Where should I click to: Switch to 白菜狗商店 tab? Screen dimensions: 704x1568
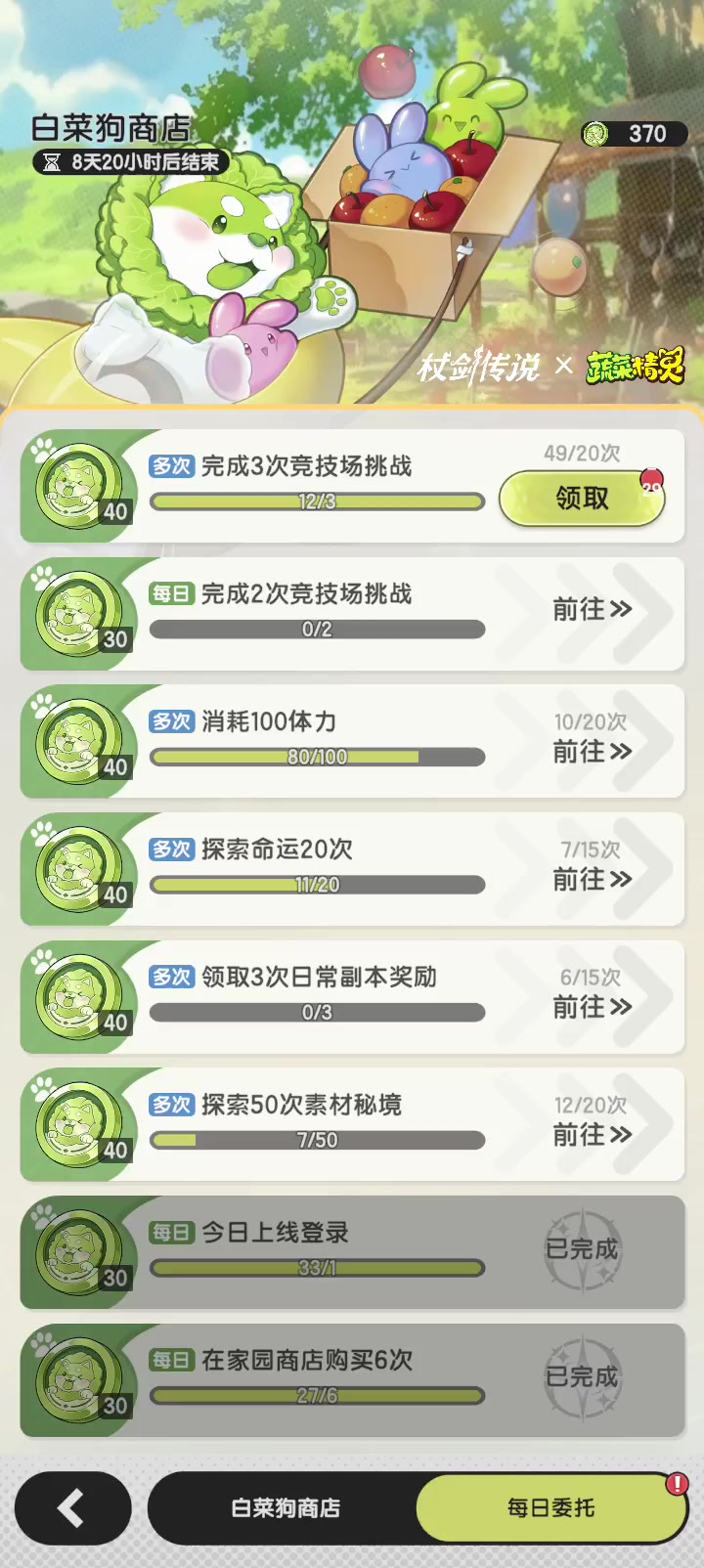click(286, 1508)
